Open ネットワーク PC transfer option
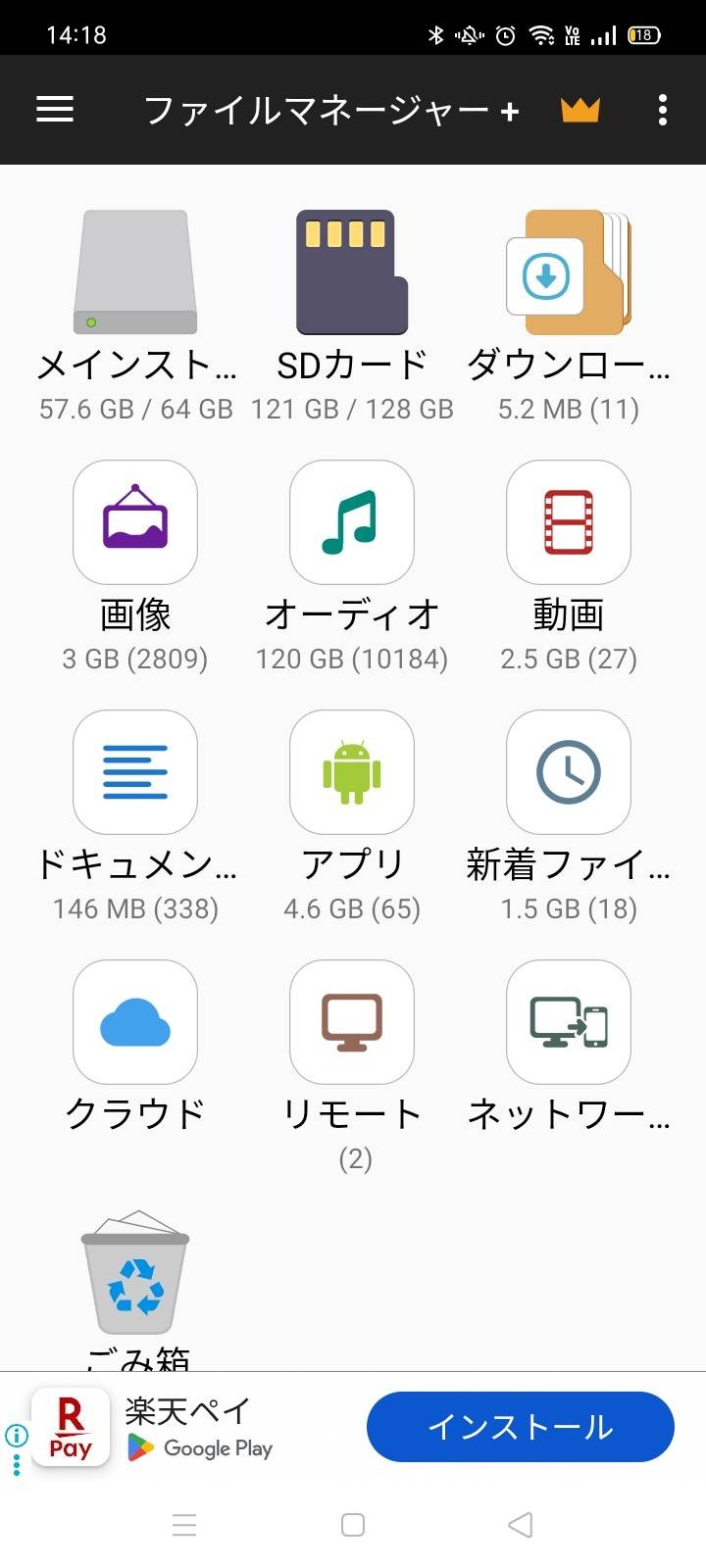 (568, 1022)
